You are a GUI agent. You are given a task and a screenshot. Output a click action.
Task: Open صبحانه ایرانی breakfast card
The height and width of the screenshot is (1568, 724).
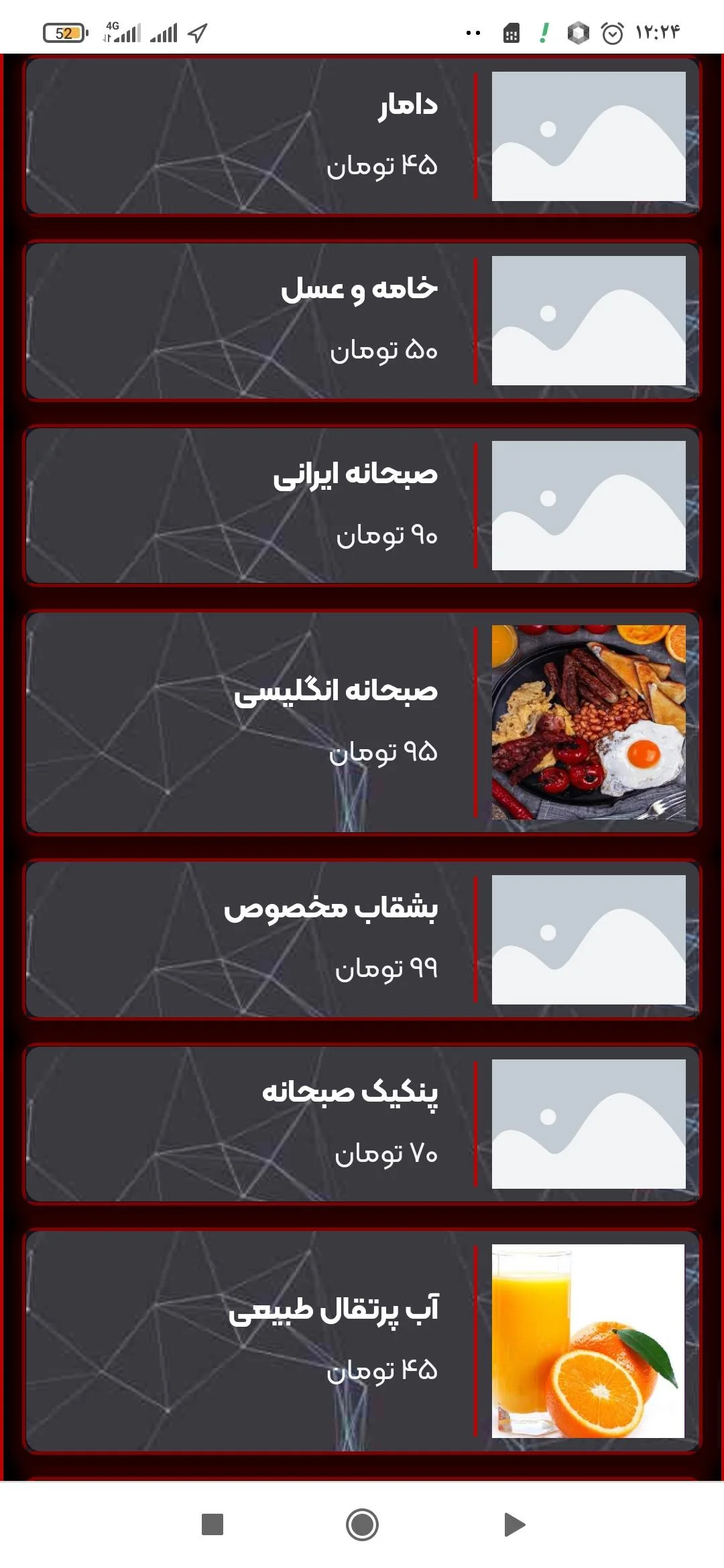(362, 505)
